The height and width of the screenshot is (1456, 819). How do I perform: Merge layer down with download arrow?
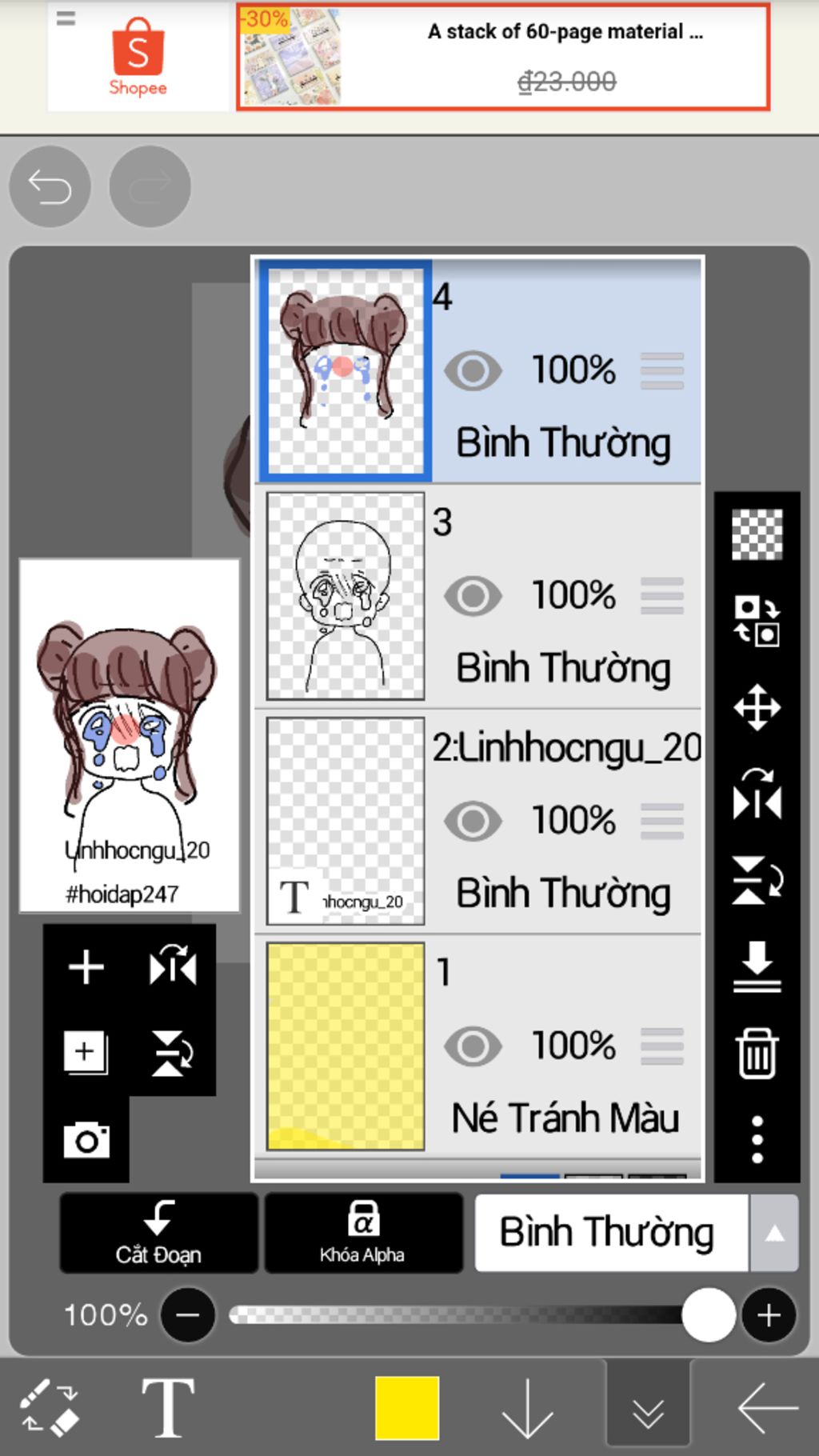pyautogui.click(x=757, y=966)
